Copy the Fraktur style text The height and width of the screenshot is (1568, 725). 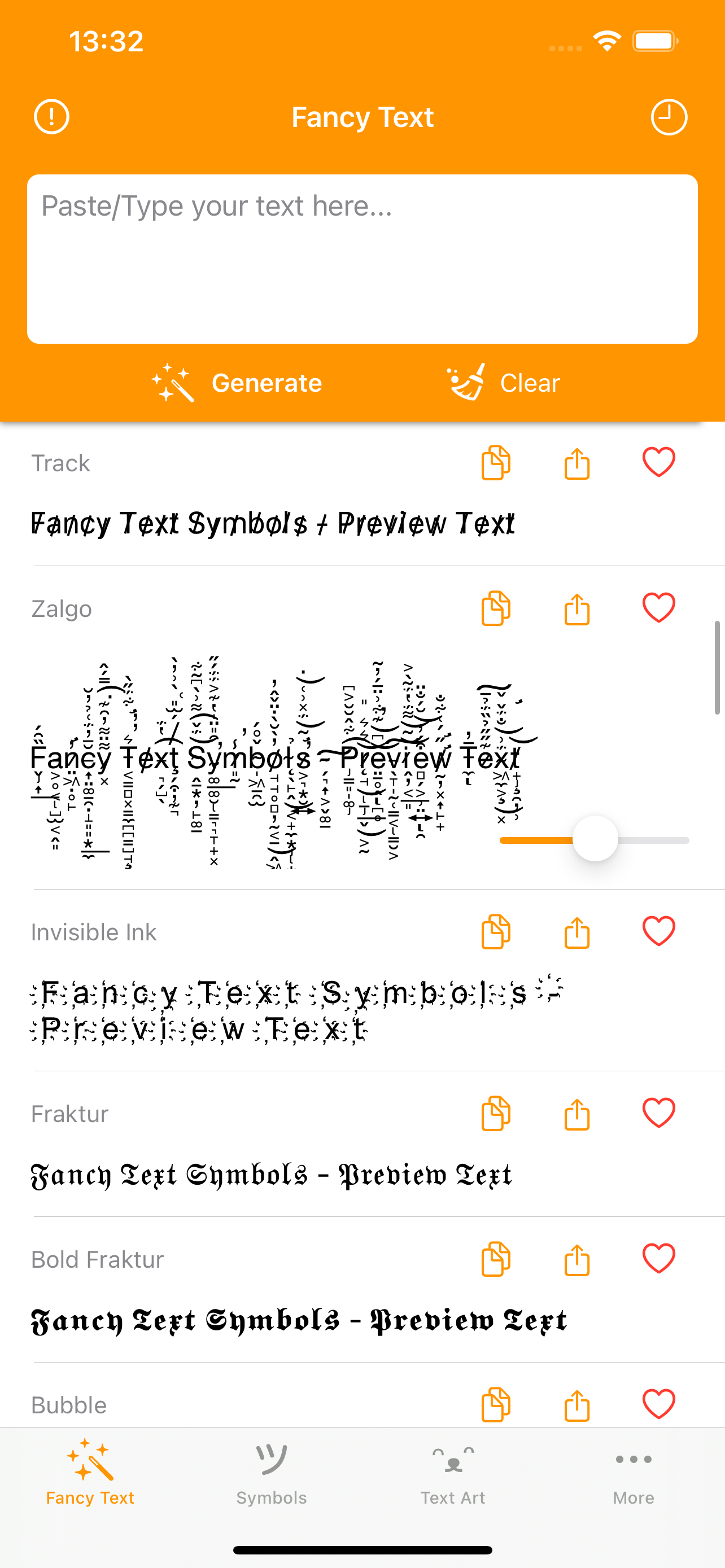(x=496, y=1113)
